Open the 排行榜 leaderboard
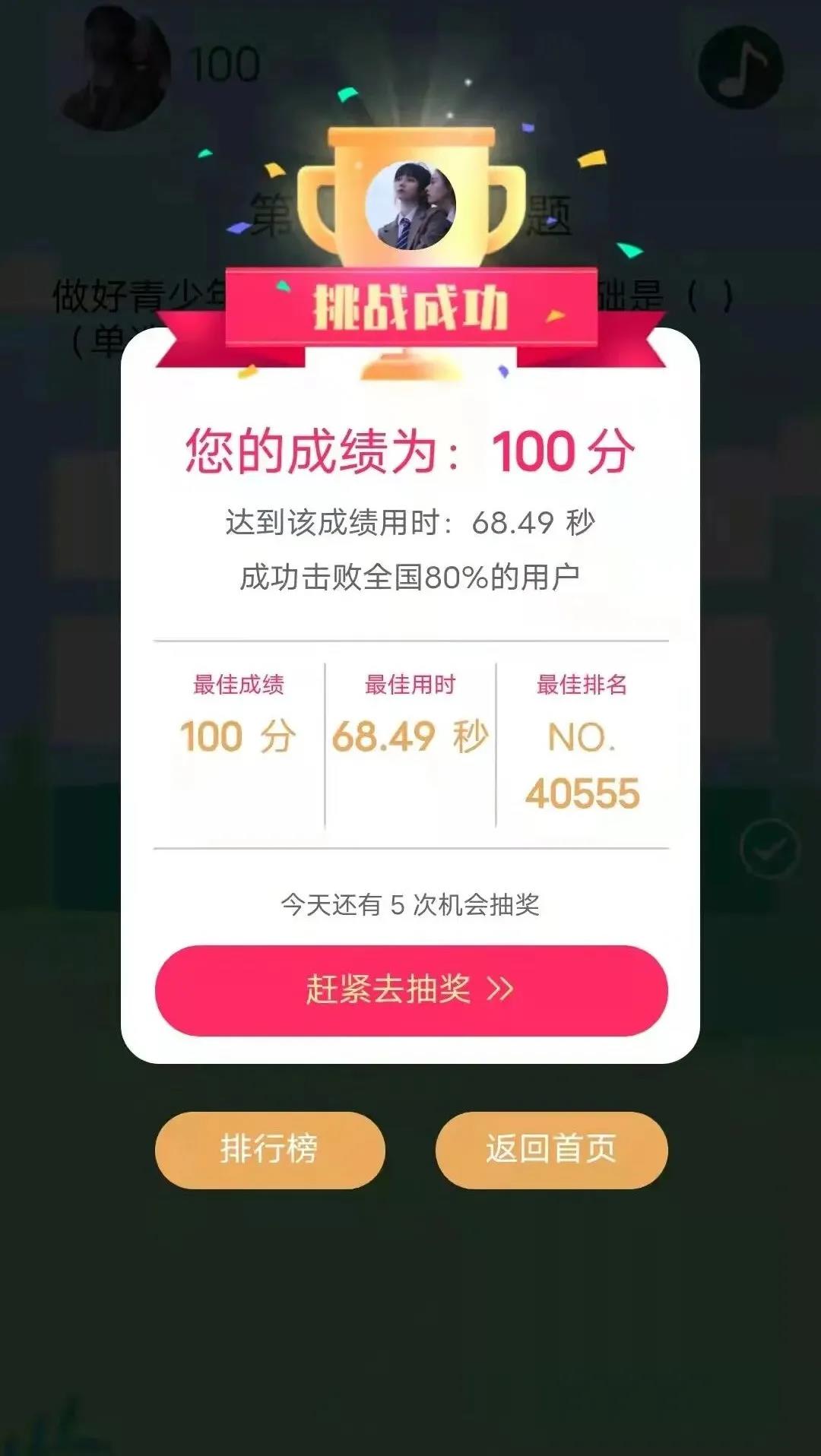 point(270,1149)
